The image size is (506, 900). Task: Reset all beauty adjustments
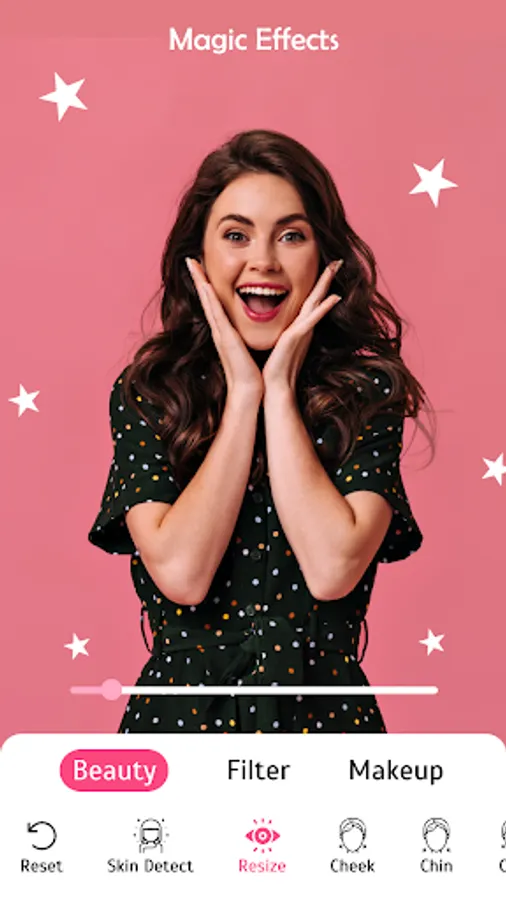tap(41, 846)
